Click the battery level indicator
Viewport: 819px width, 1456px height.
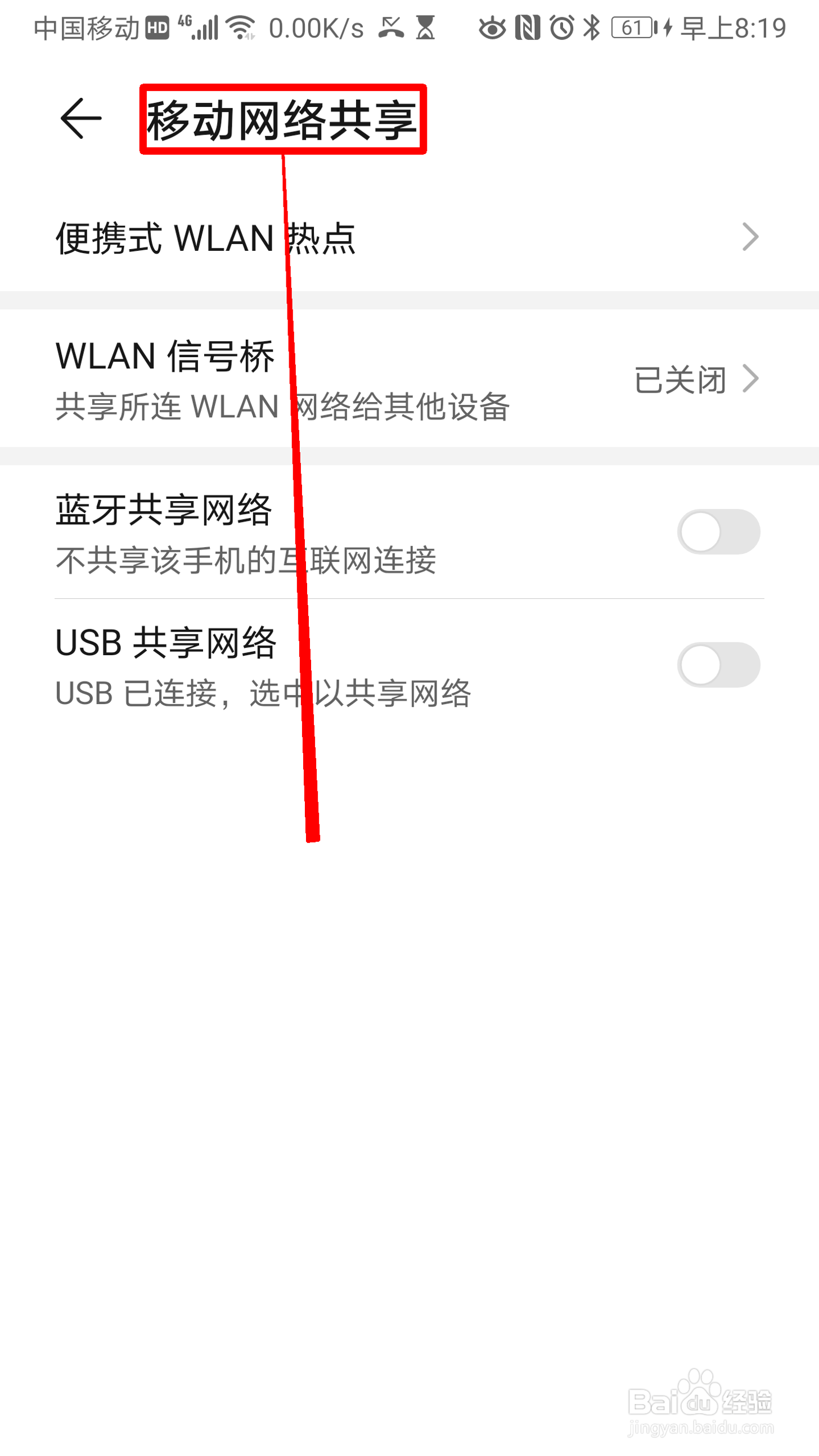coord(633,28)
